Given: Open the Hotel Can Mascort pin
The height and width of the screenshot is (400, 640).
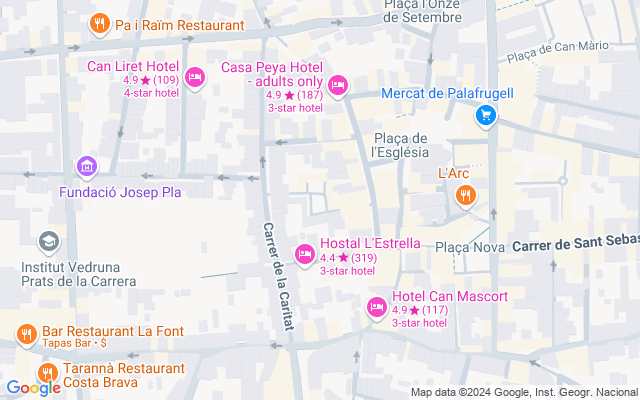Looking at the screenshot, I should [x=377, y=306].
